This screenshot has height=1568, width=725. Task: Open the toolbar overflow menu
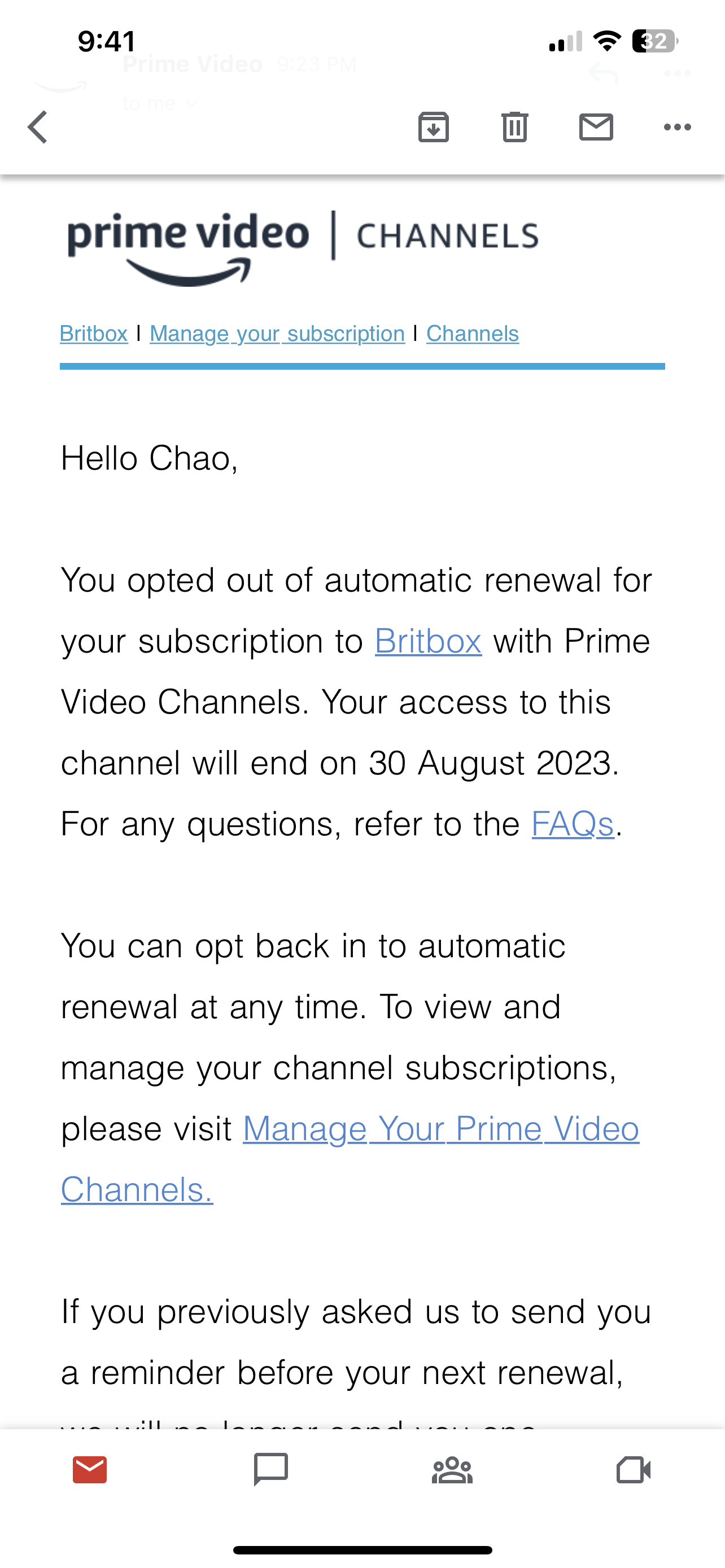click(x=677, y=127)
